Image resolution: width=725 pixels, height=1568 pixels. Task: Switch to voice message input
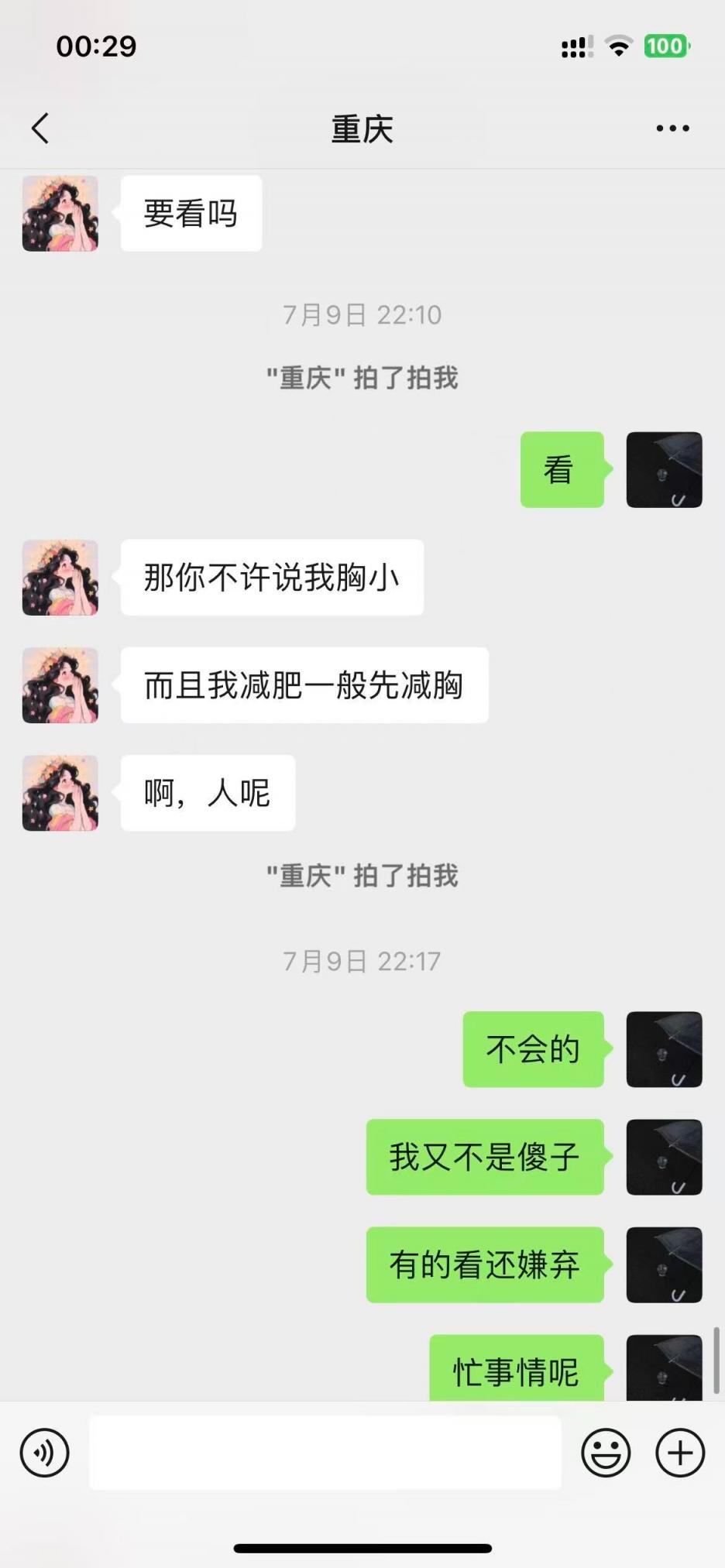(x=44, y=1453)
